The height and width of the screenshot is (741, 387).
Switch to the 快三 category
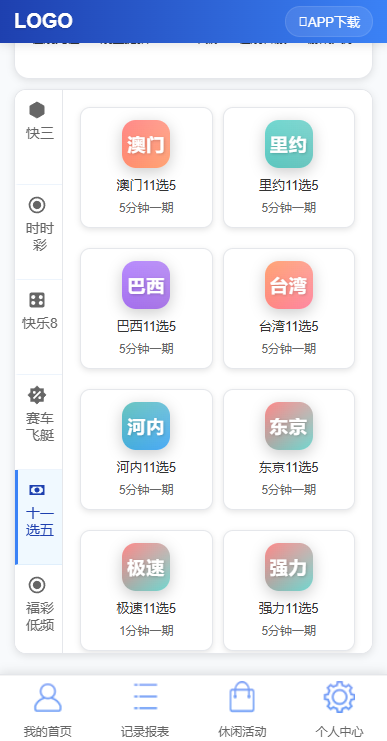pyautogui.click(x=39, y=137)
